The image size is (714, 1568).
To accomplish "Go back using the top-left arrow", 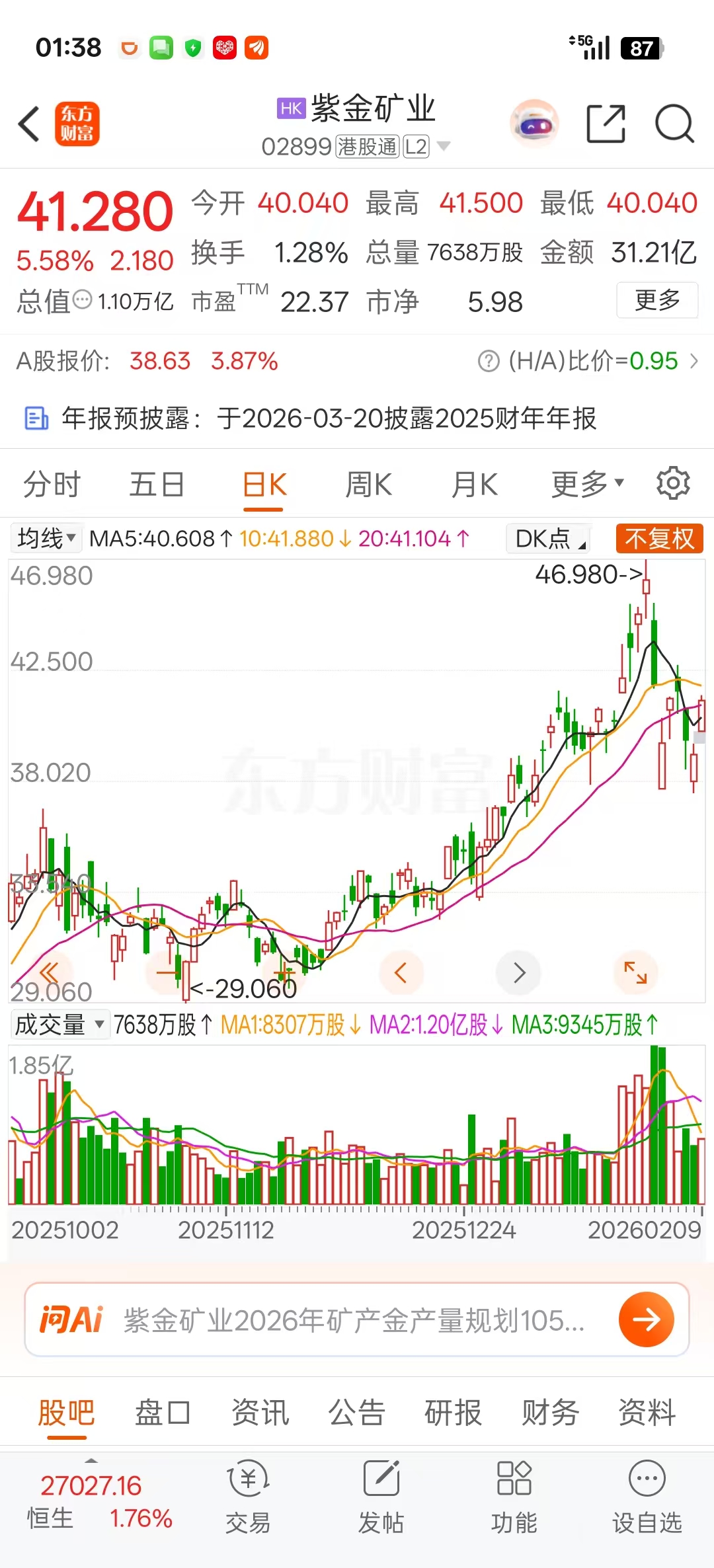I will [x=29, y=124].
